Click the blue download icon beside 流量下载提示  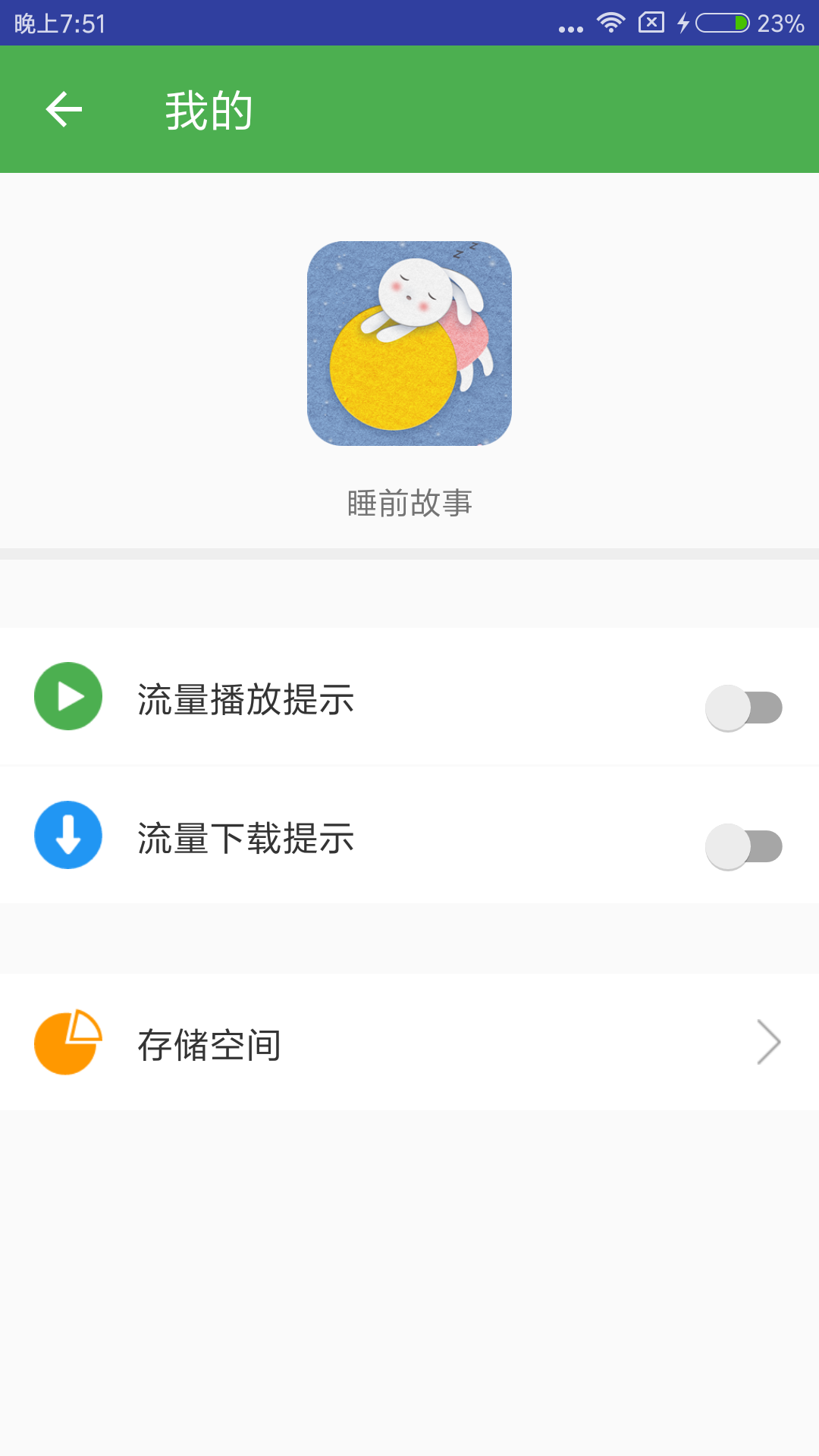pyautogui.click(x=67, y=834)
